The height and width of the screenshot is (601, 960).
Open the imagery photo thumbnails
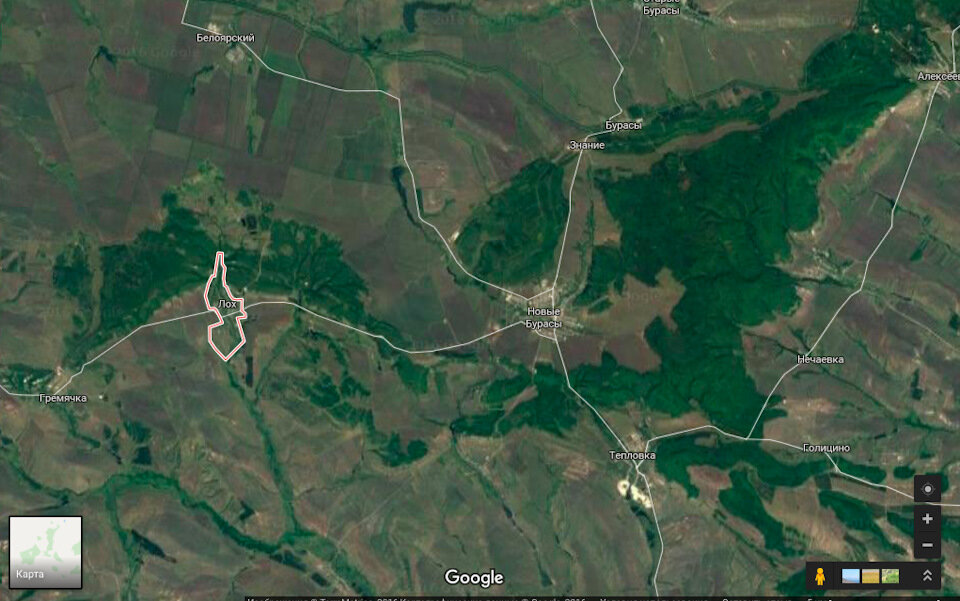870,576
